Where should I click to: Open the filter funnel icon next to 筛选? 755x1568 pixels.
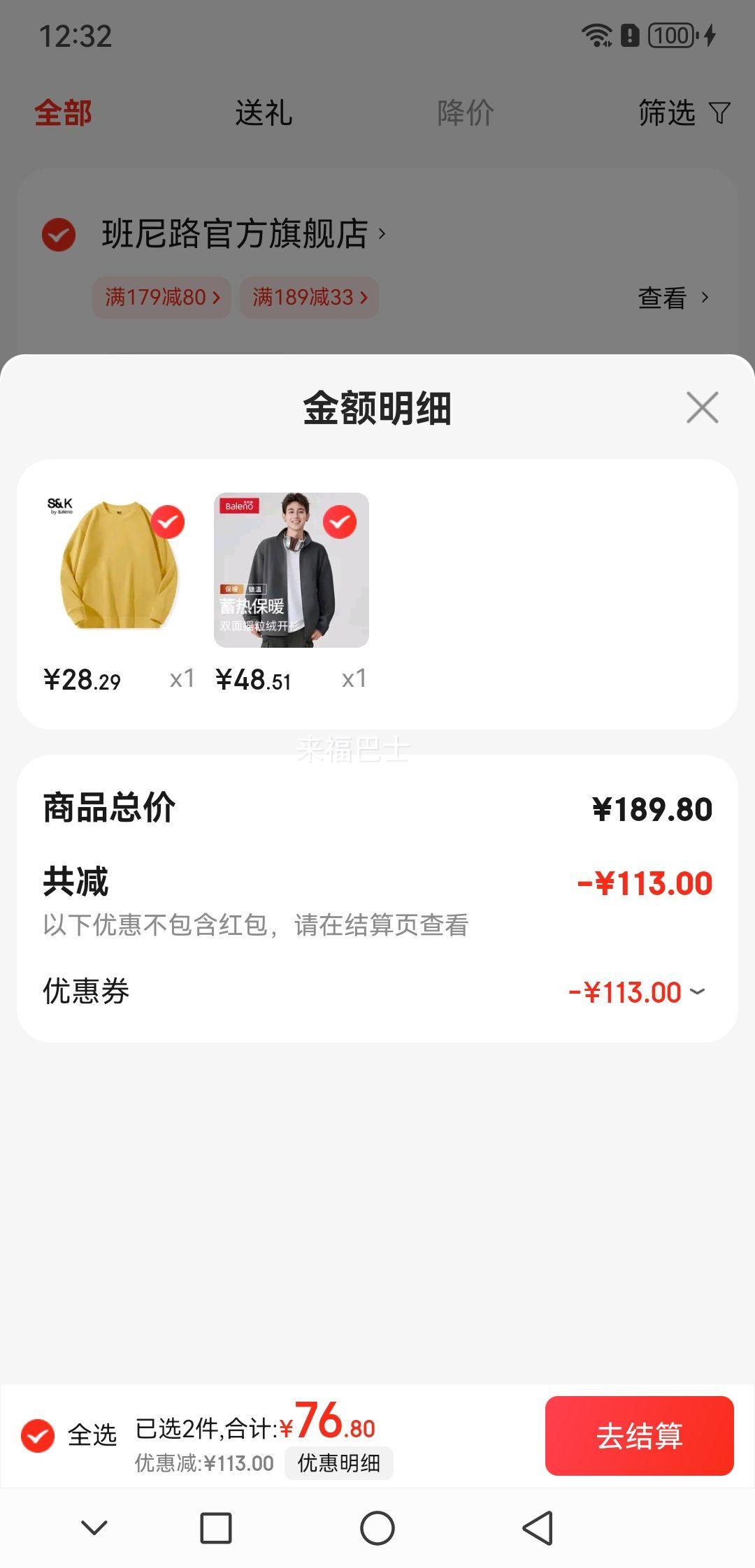720,113
